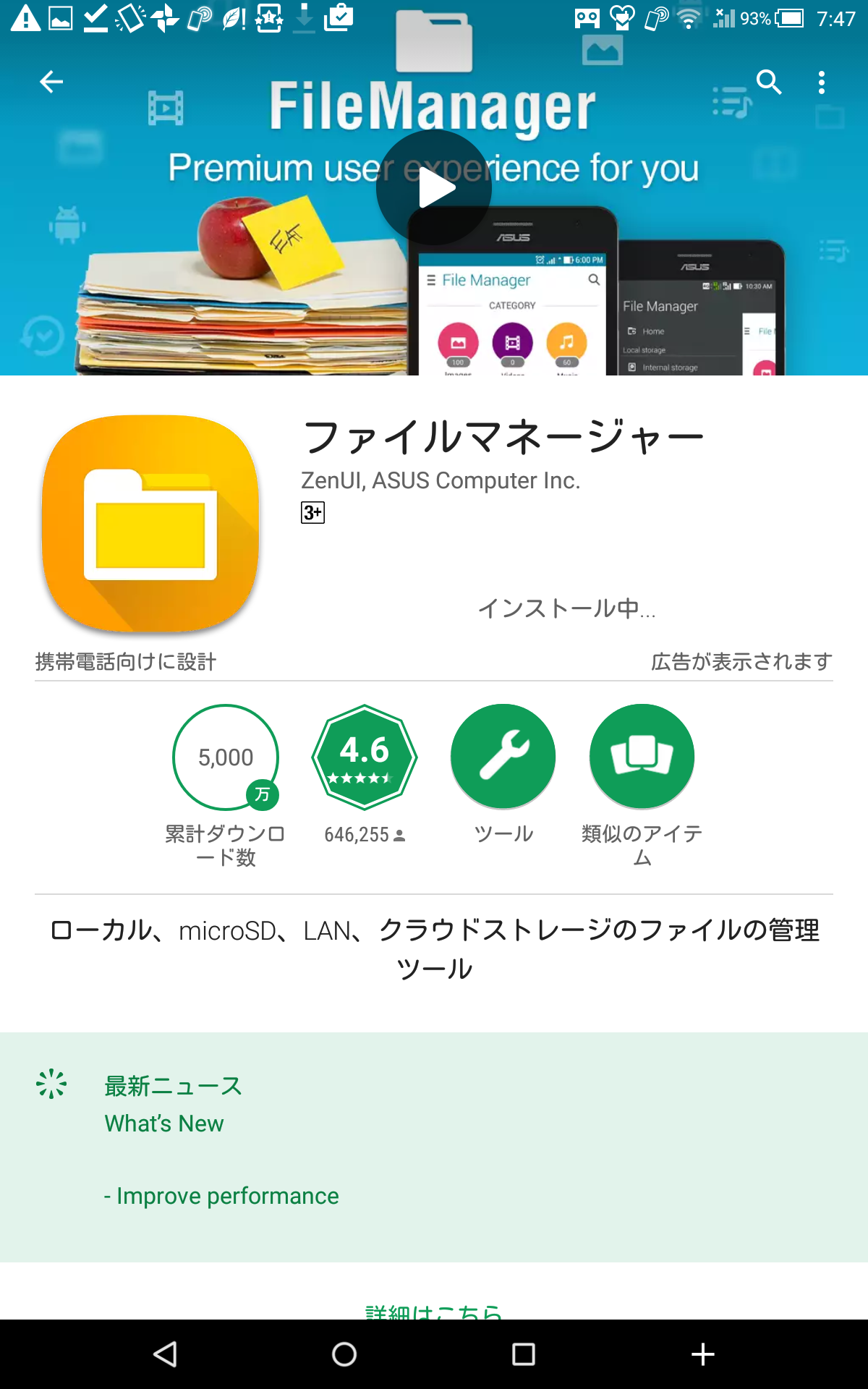Open recent apps from navigation bar

[523, 1354]
